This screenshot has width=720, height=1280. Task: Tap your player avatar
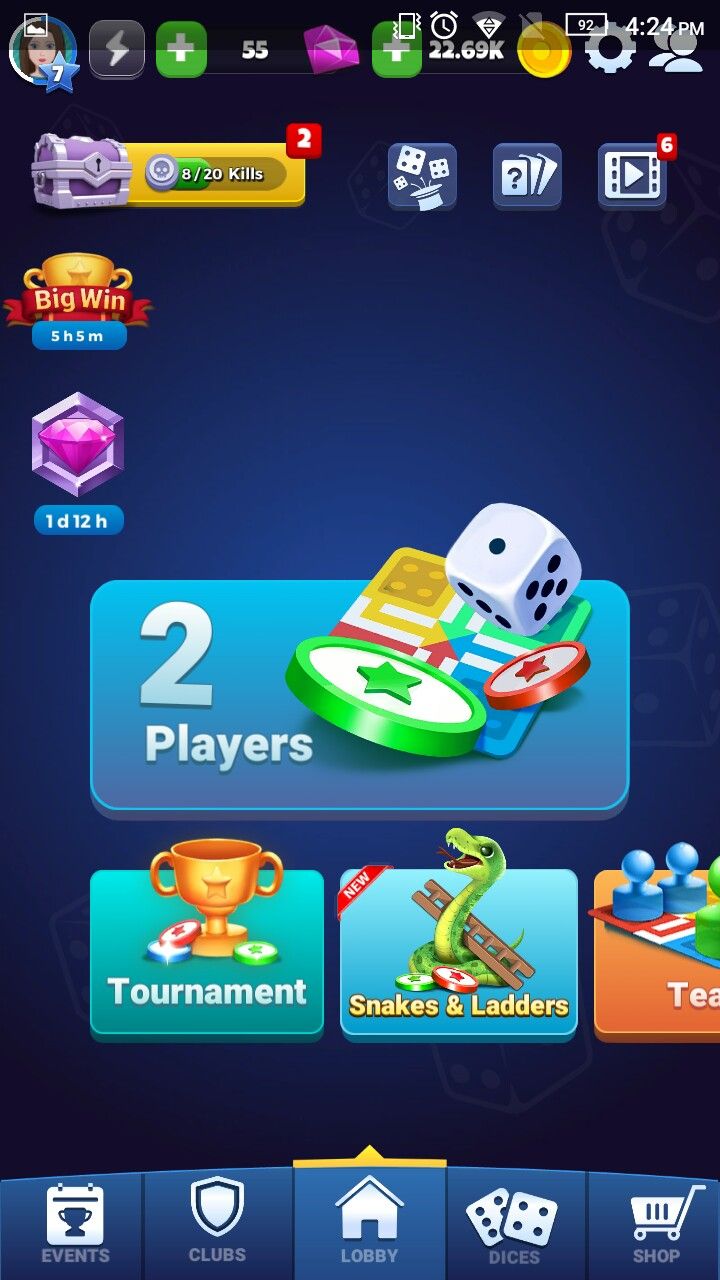(x=42, y=50)
